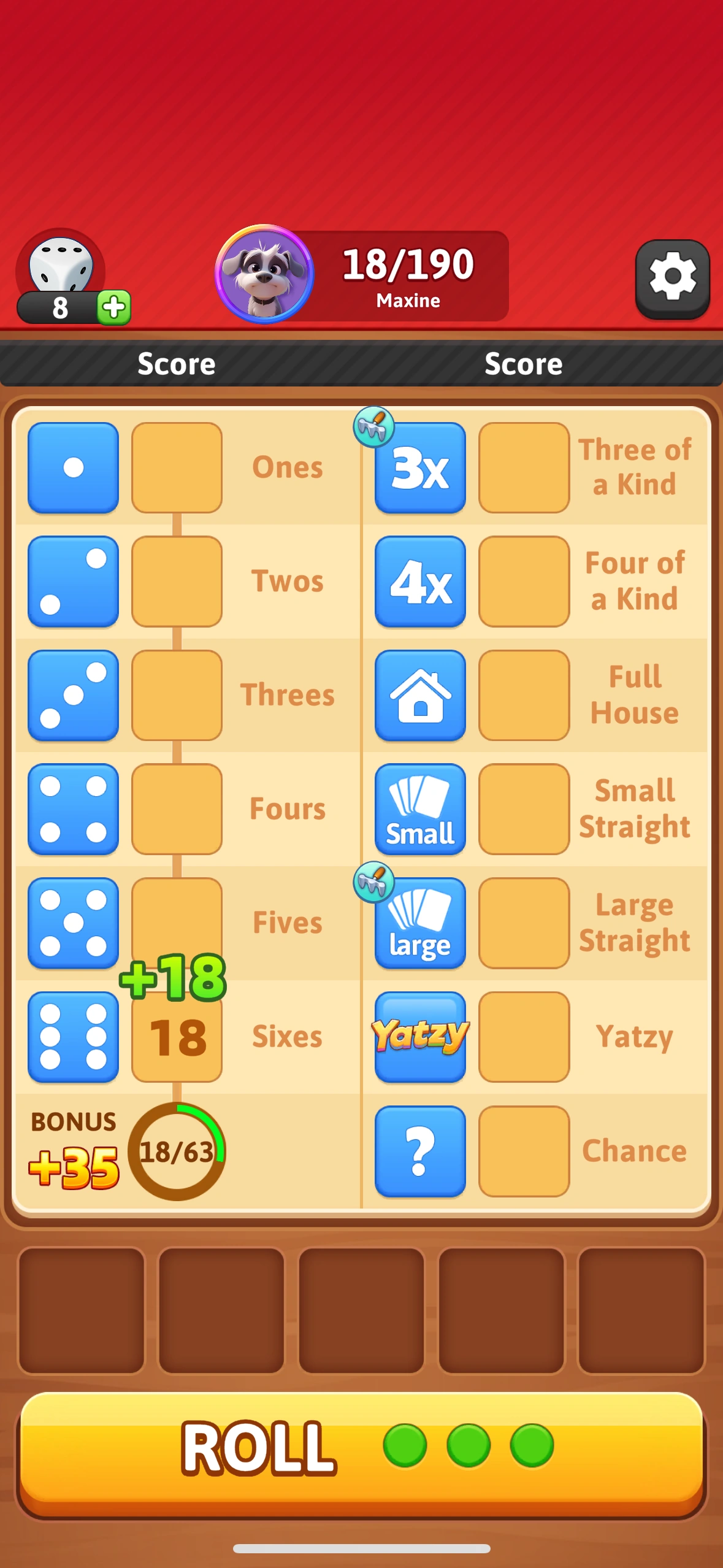Select the Fours score box
The image size is (723, 1568).
pos(177,809)
